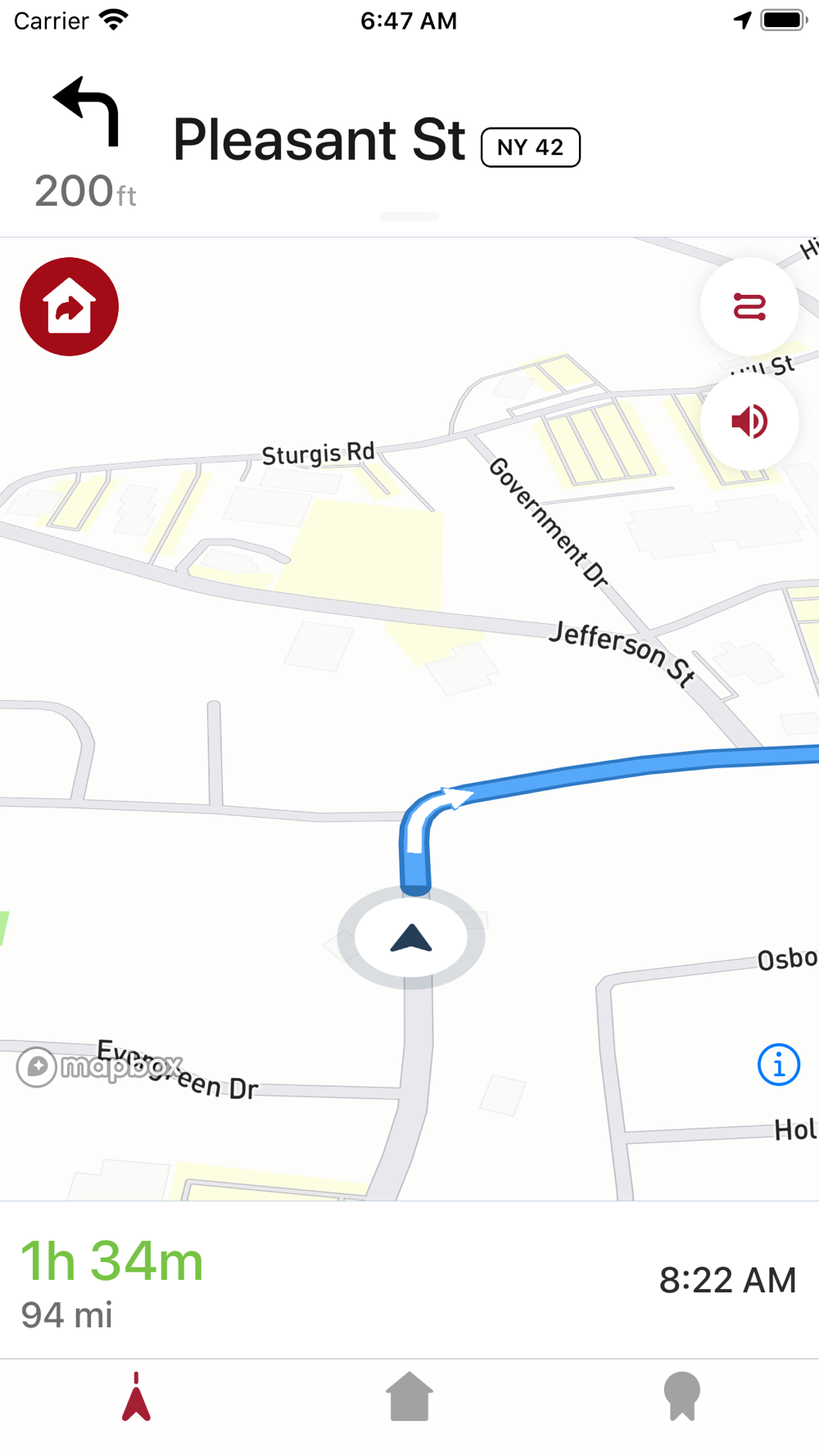Switch to the home tab

pyautogui.click(x=409, y=1397)
